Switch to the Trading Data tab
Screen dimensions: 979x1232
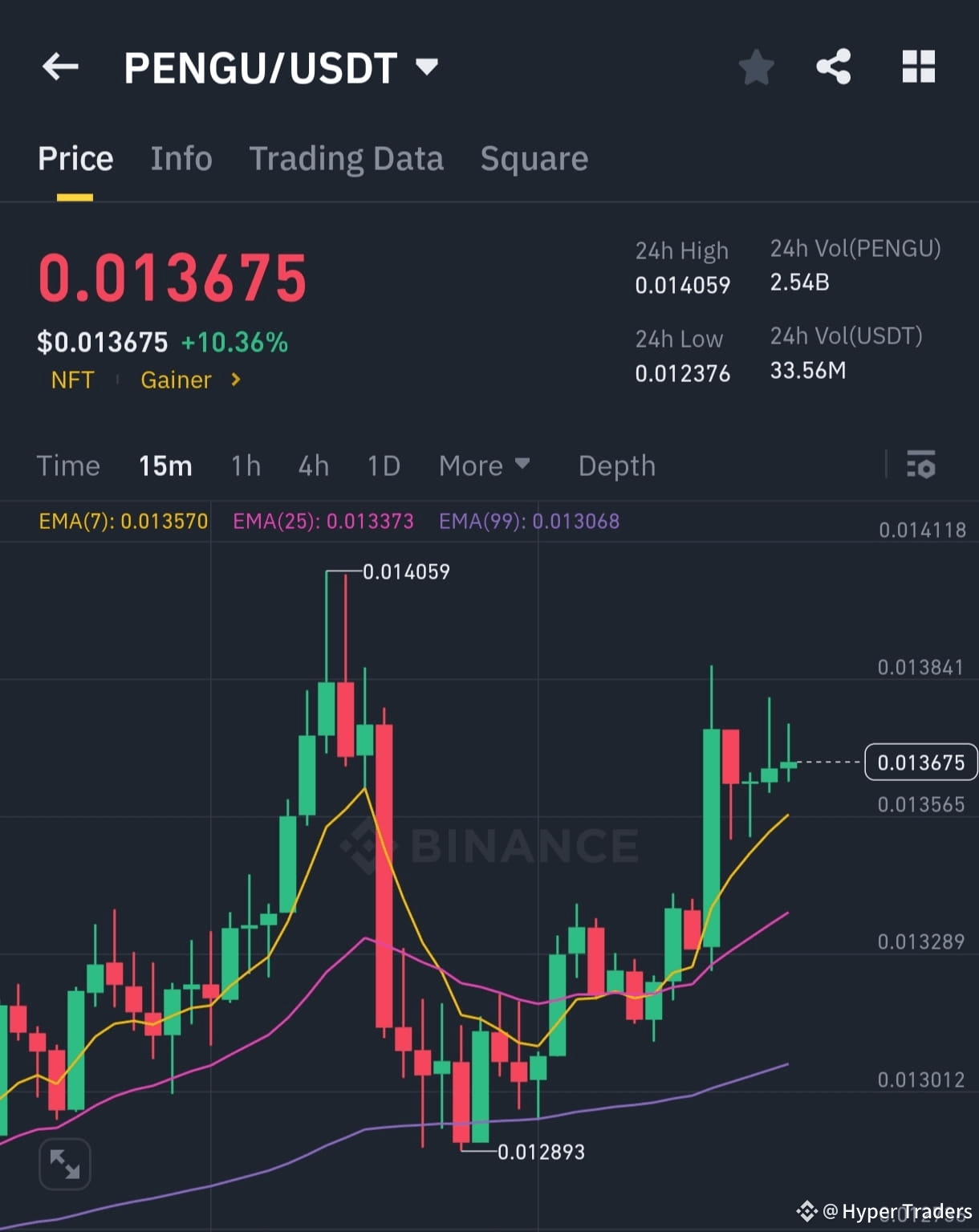tap(347, 158)
